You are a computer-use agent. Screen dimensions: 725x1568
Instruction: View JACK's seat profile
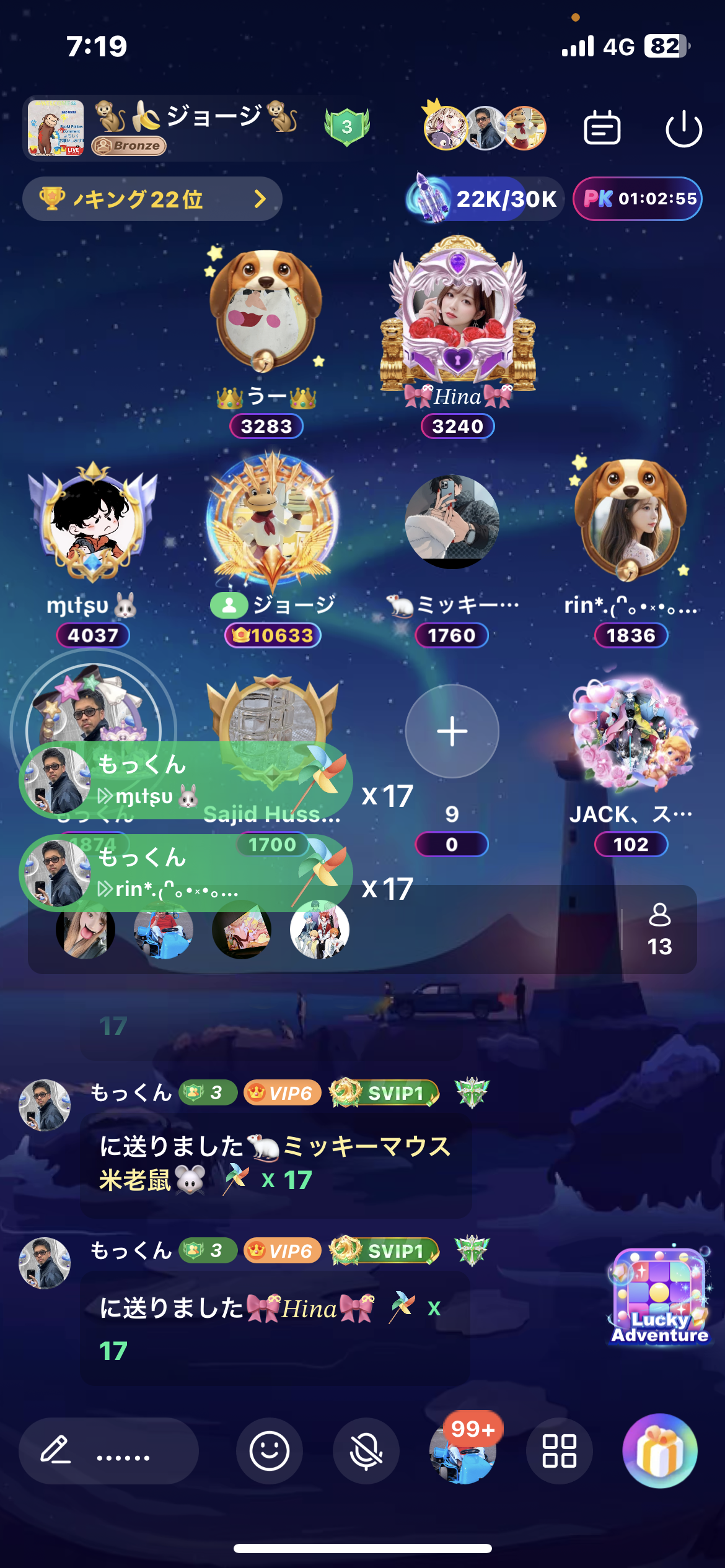pyautogui.click(x=631, y=734)
